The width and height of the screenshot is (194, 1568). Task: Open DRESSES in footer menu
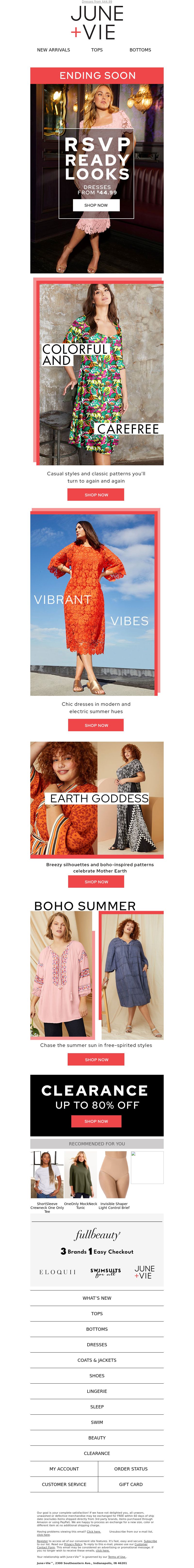(x=97, y=1345)
